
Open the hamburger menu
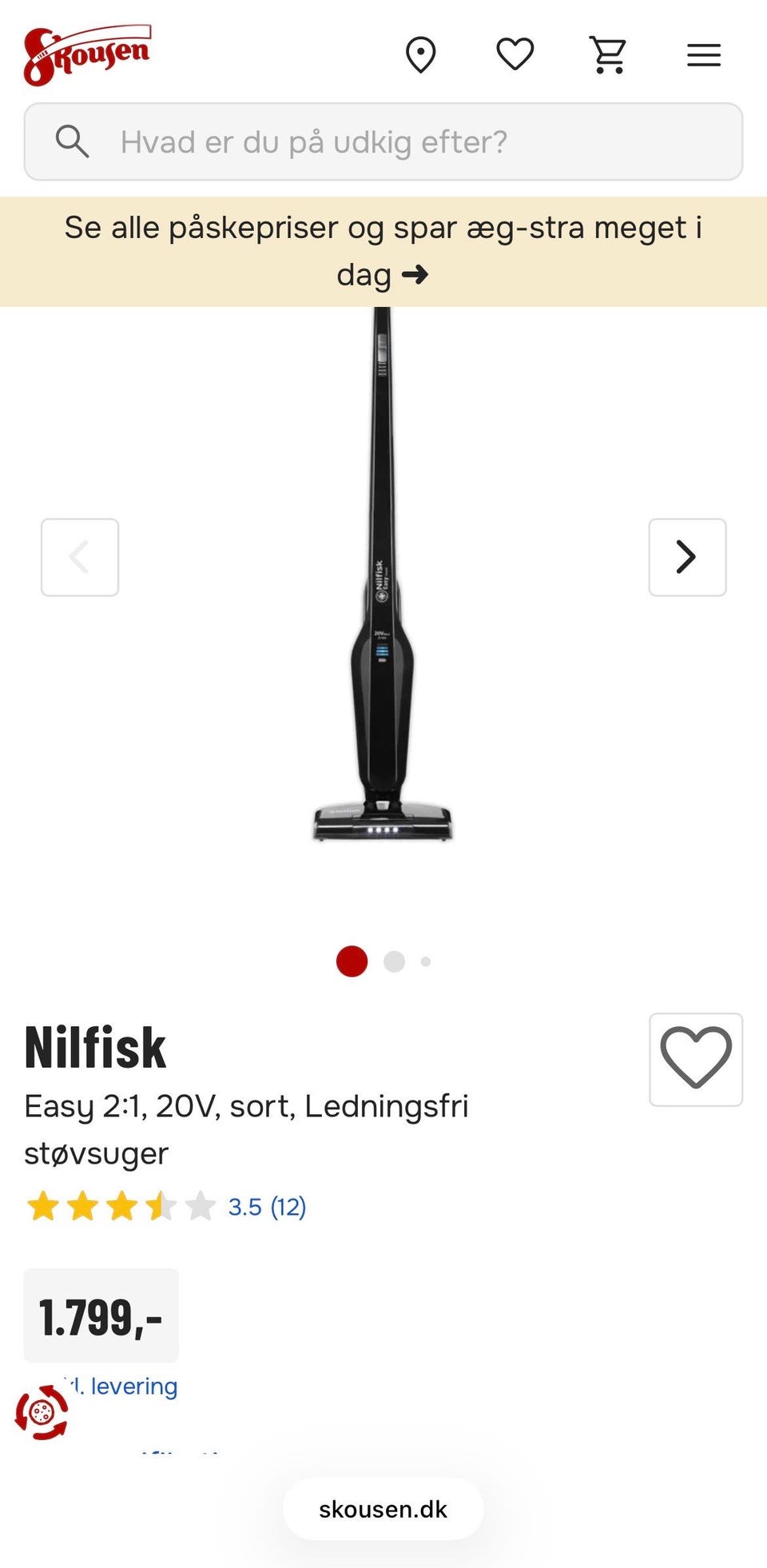pos(704,55)
